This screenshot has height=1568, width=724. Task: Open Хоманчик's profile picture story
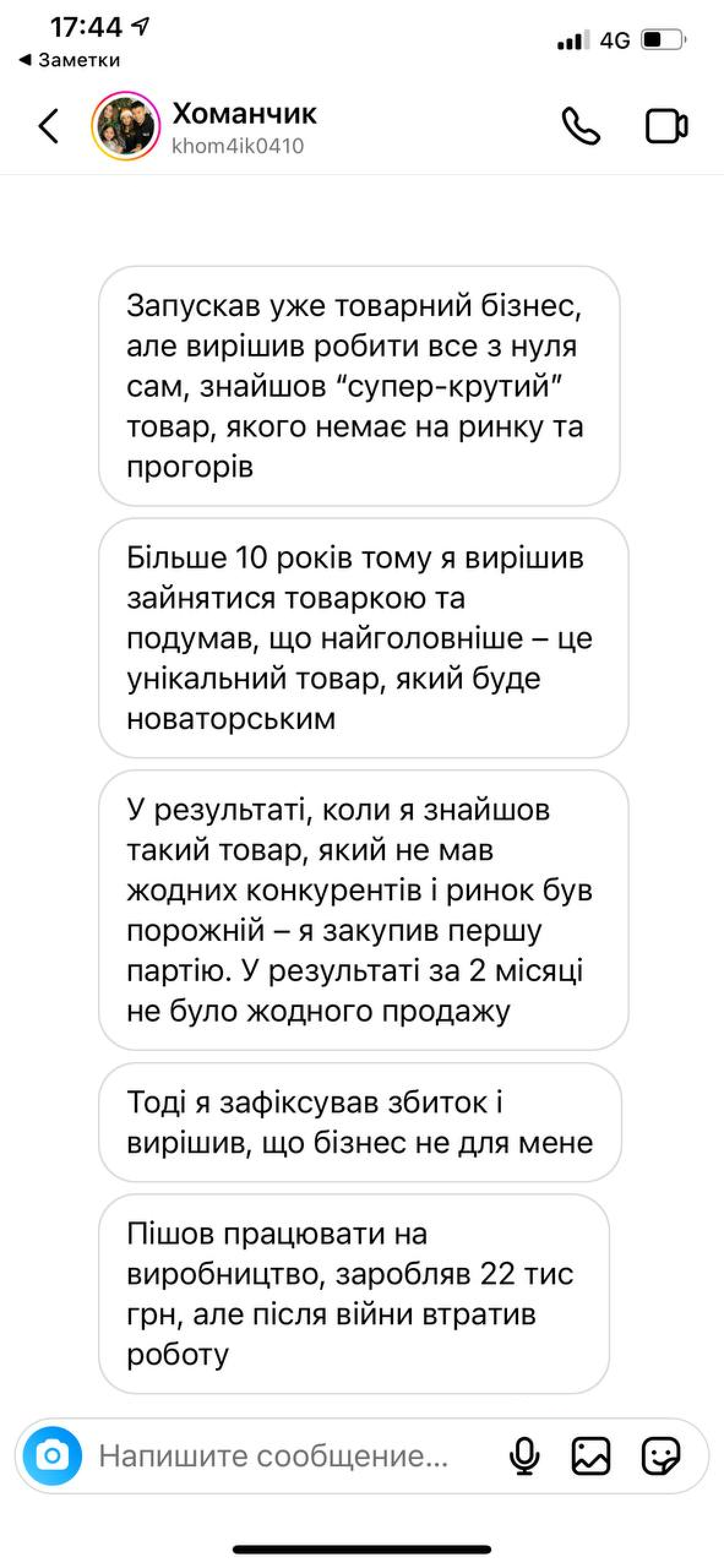(x=126, y=126)
